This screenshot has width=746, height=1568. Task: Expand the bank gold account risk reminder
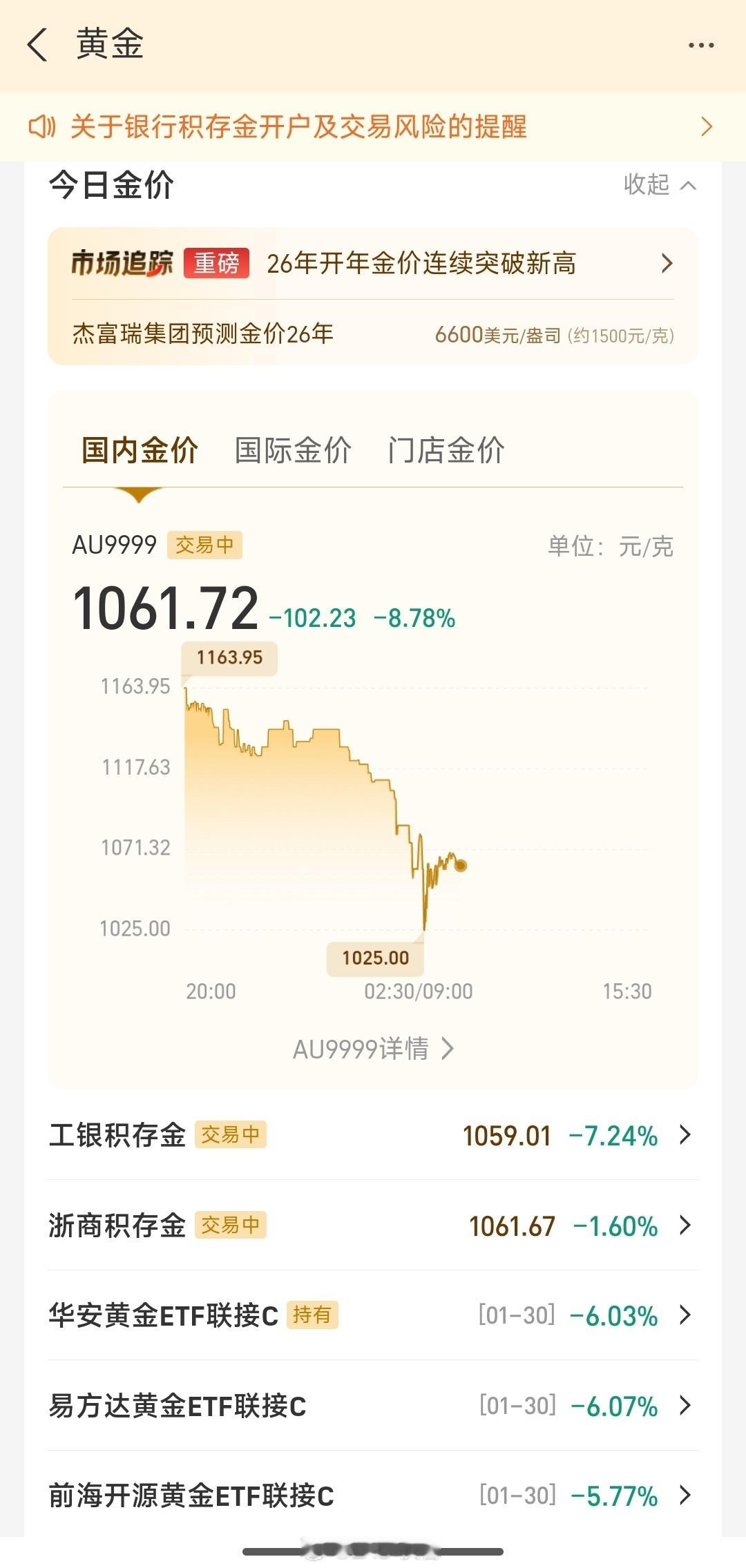pyautogui.click(x=706, y=126)
